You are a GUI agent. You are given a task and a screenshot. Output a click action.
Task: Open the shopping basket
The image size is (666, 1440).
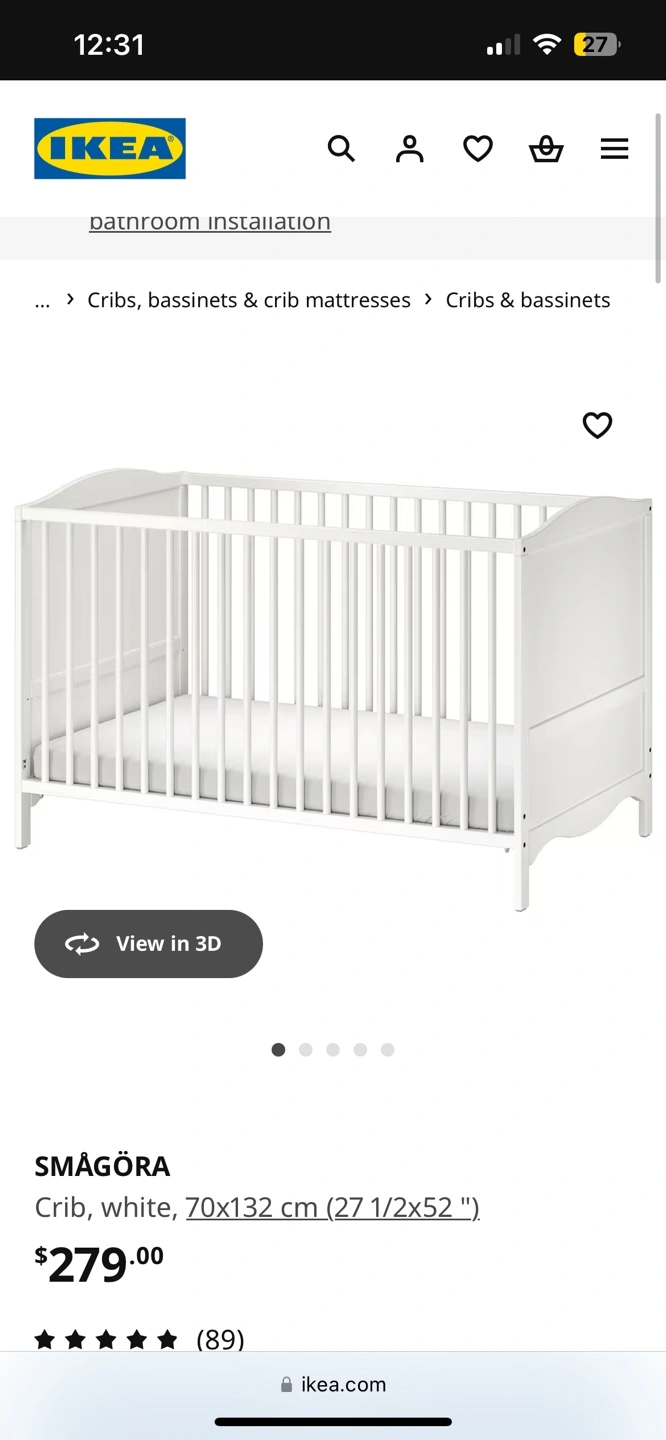coord(546,149)
